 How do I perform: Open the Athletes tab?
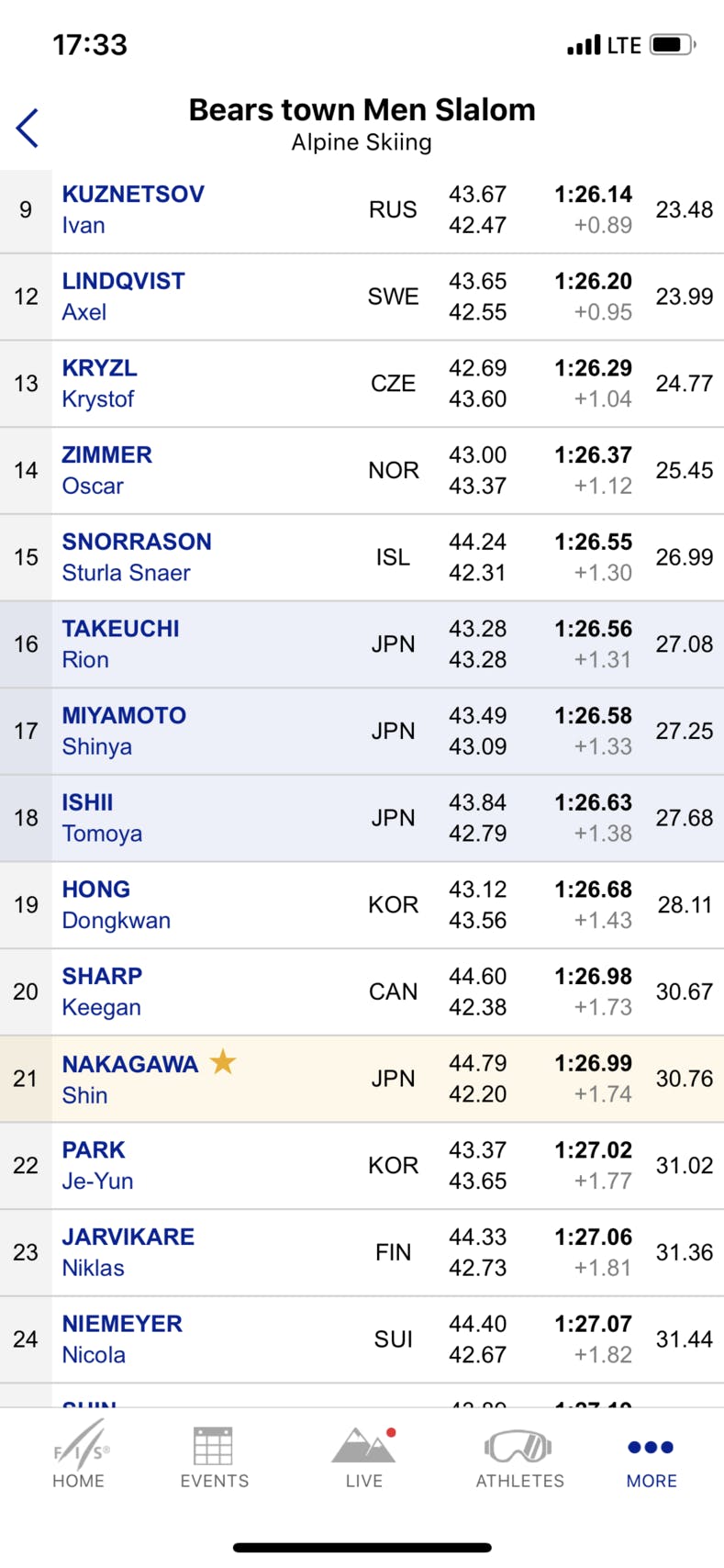coord(519,1454)
